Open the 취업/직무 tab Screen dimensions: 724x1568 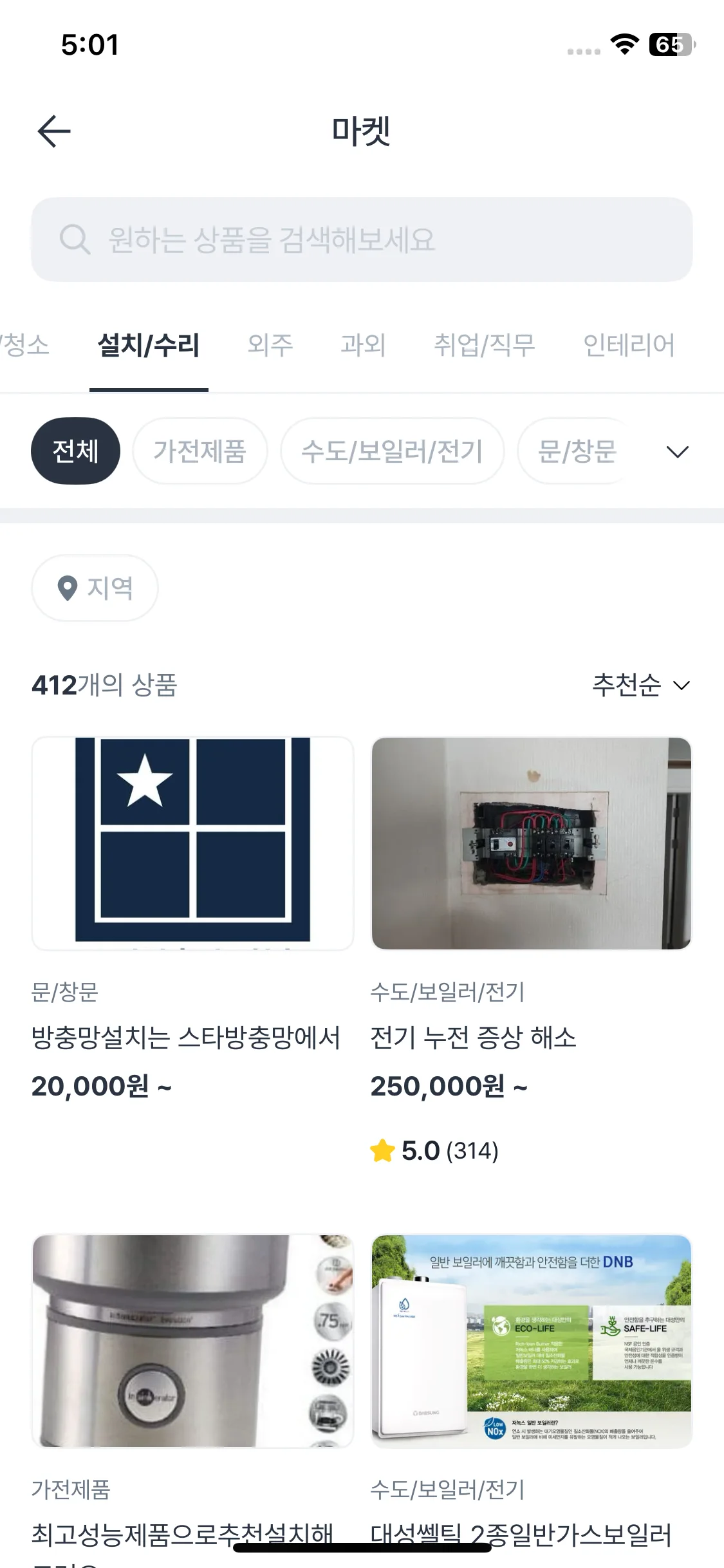click(x=484, y=346)
